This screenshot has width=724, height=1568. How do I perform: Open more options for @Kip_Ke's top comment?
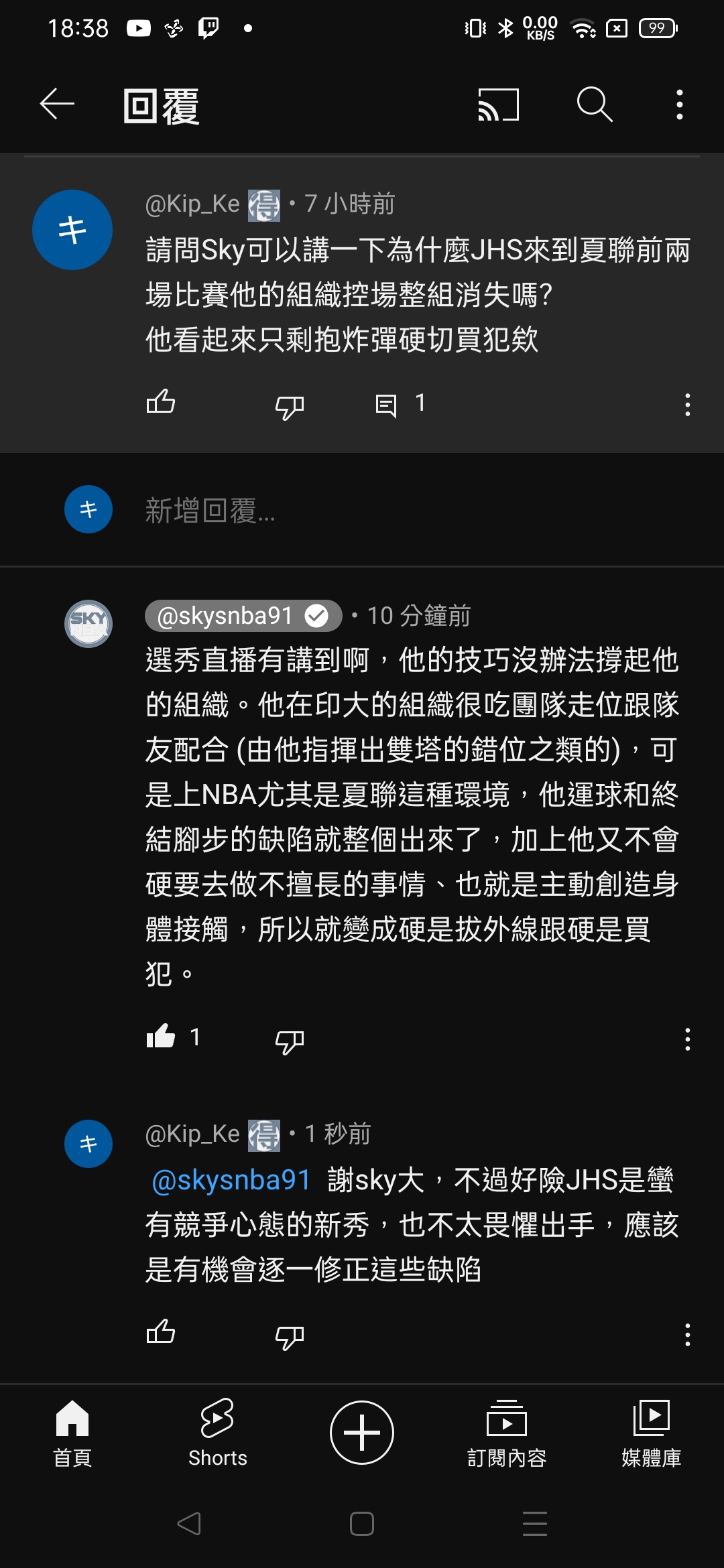pos(687,405)
